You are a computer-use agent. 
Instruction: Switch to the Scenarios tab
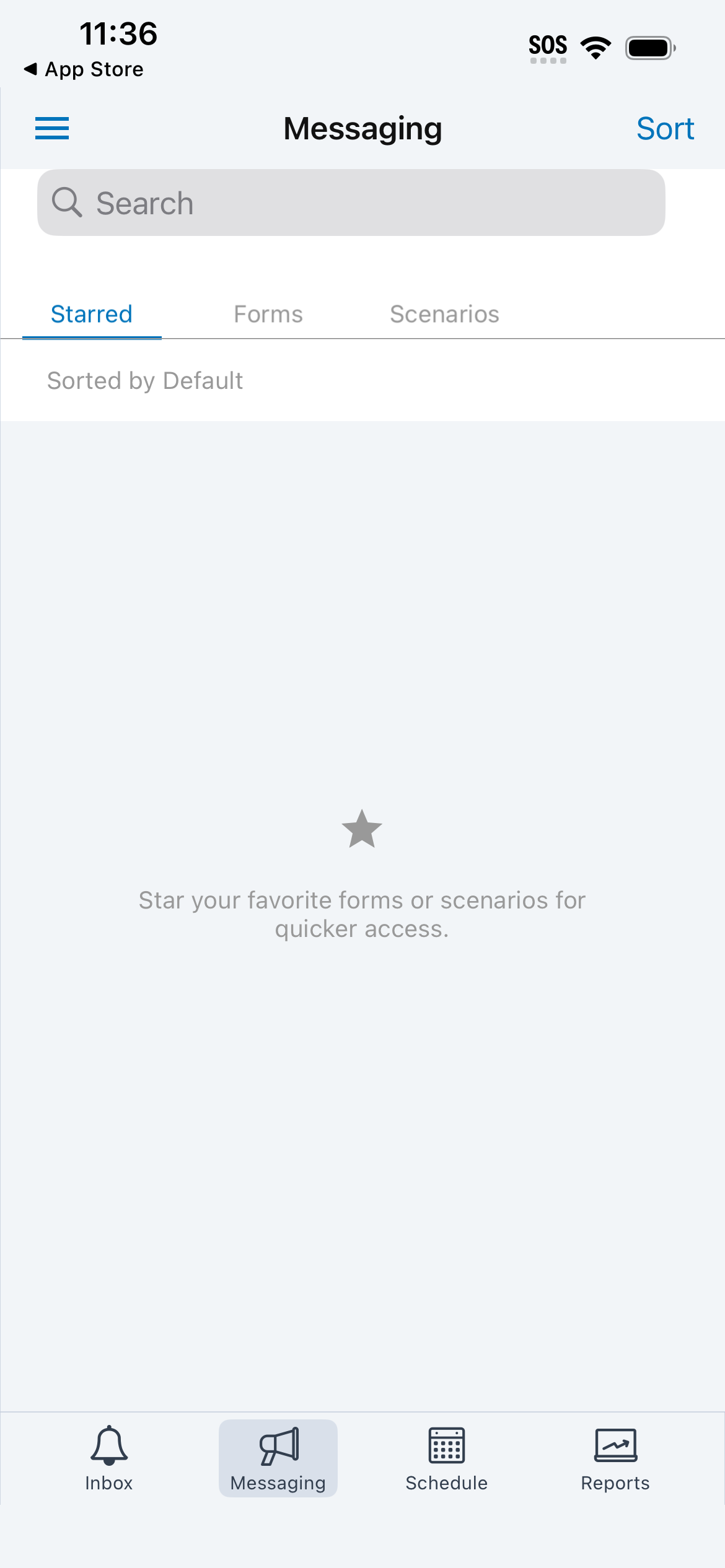pyautogui.click(x=444, y=314)
